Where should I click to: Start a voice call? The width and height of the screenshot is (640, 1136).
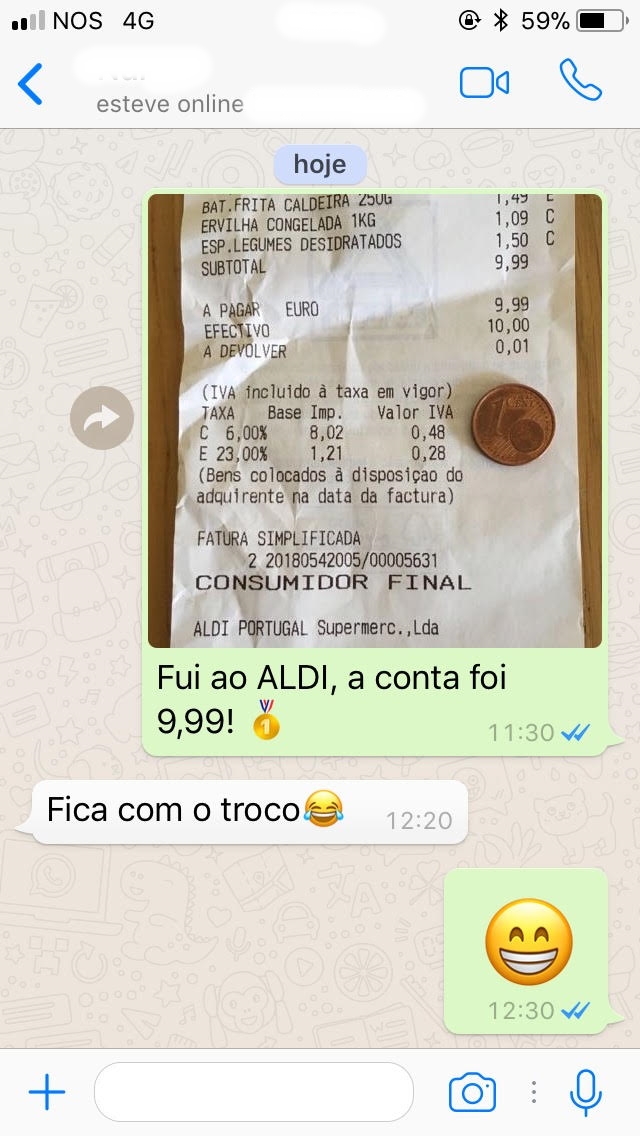tap(580, 81)
